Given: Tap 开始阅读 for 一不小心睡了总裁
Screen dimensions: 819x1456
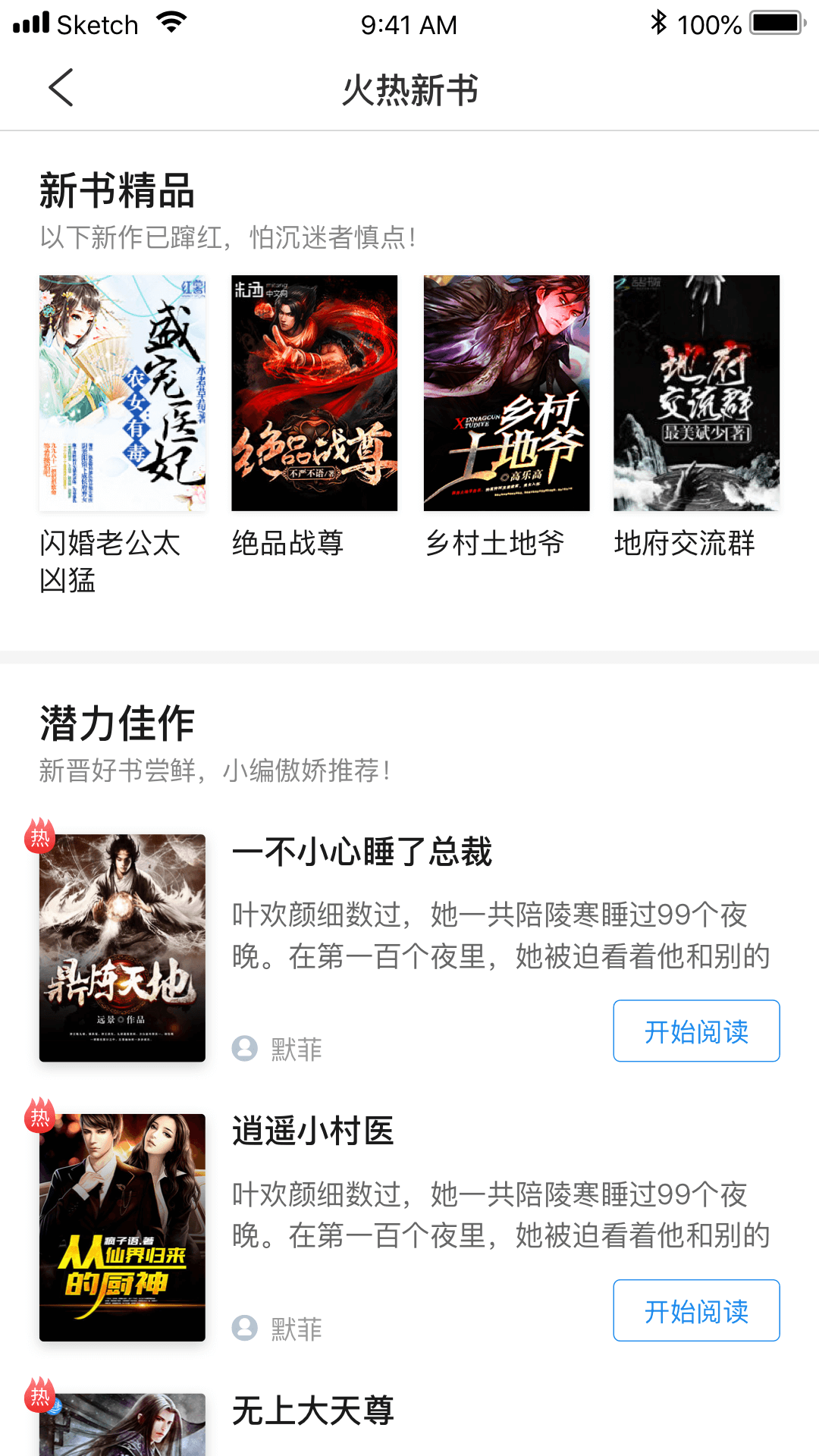Looking at the screenshot, I should (x=695, y=1031).
